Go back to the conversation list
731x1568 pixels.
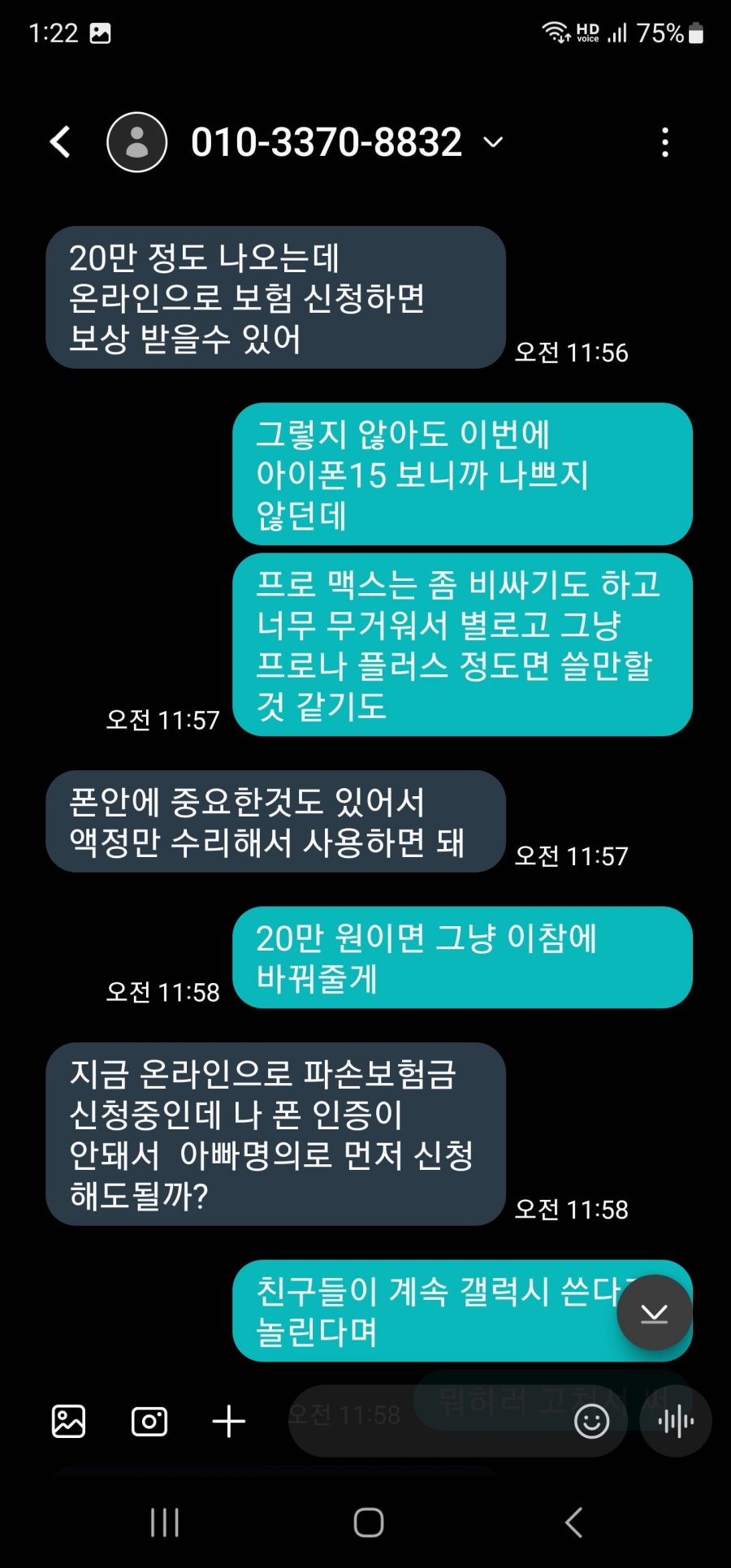point(61,142)
